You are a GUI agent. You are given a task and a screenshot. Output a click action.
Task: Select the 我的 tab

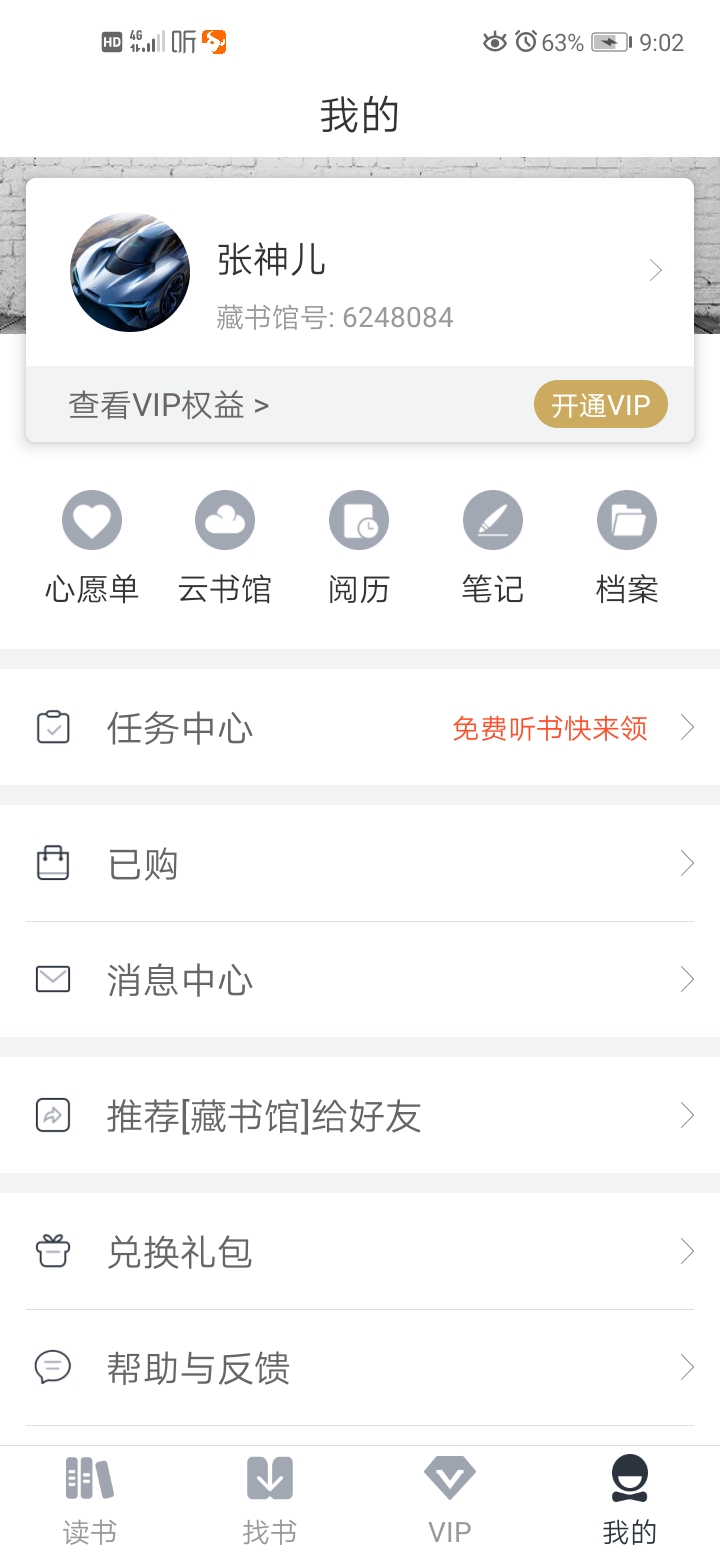tap(630, 1502)
